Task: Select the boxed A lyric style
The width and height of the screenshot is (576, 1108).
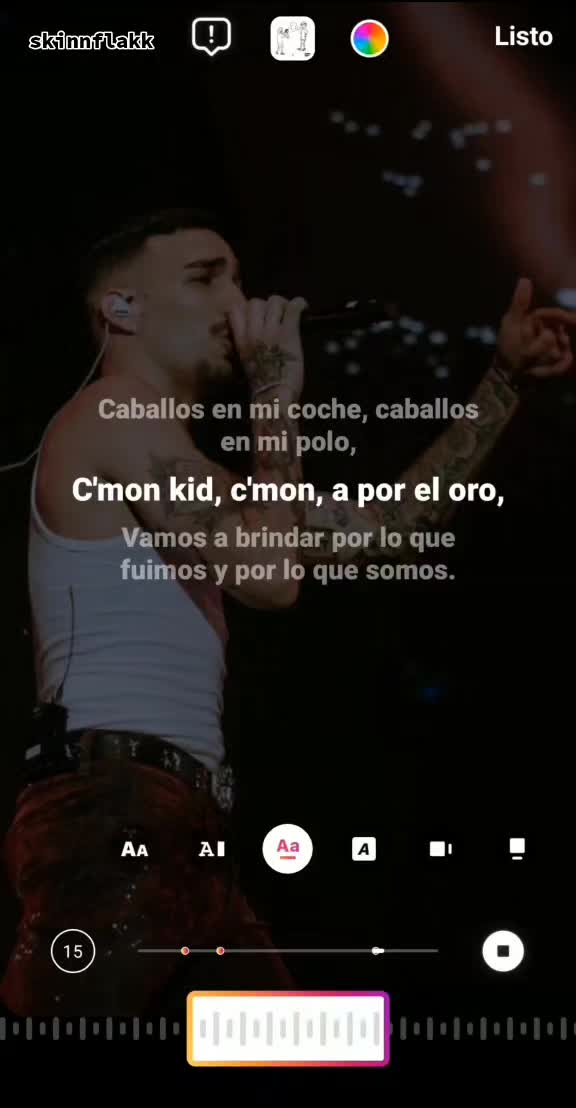Action: click(364, 849)
